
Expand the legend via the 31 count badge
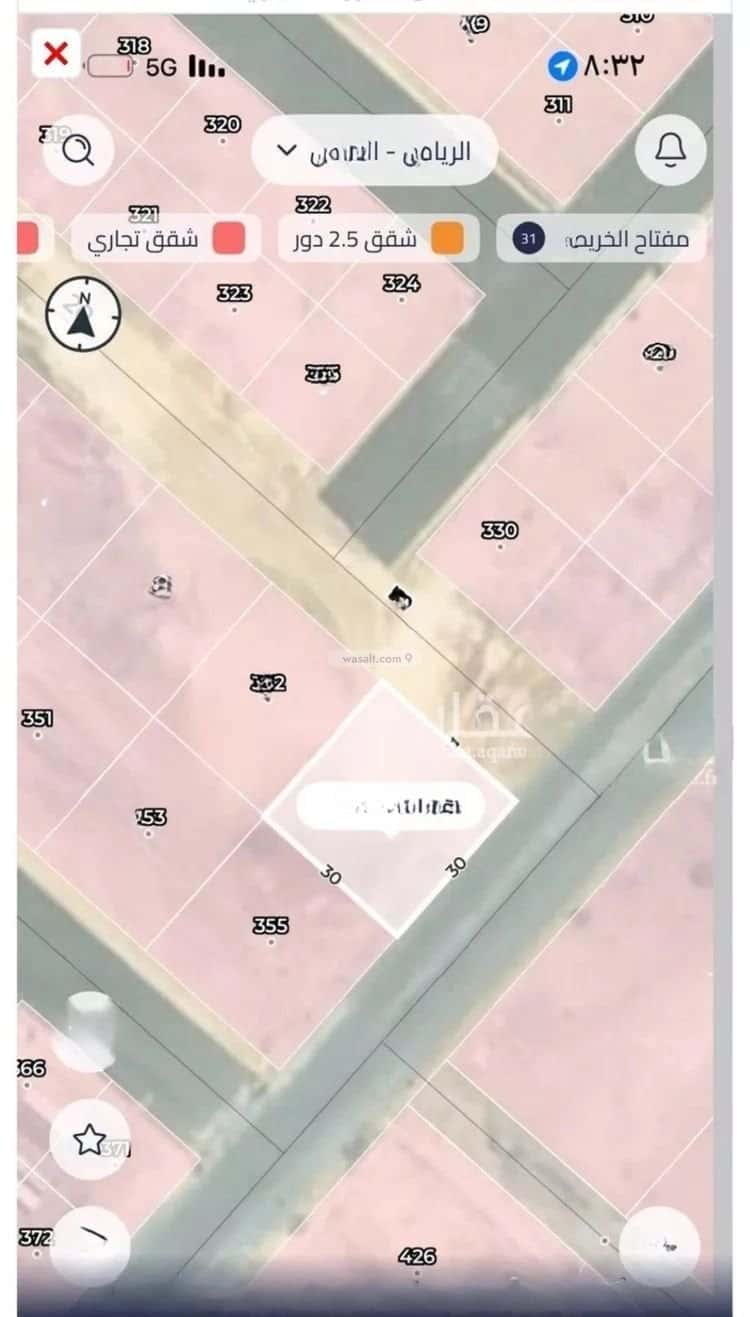[x=528, y=238]
